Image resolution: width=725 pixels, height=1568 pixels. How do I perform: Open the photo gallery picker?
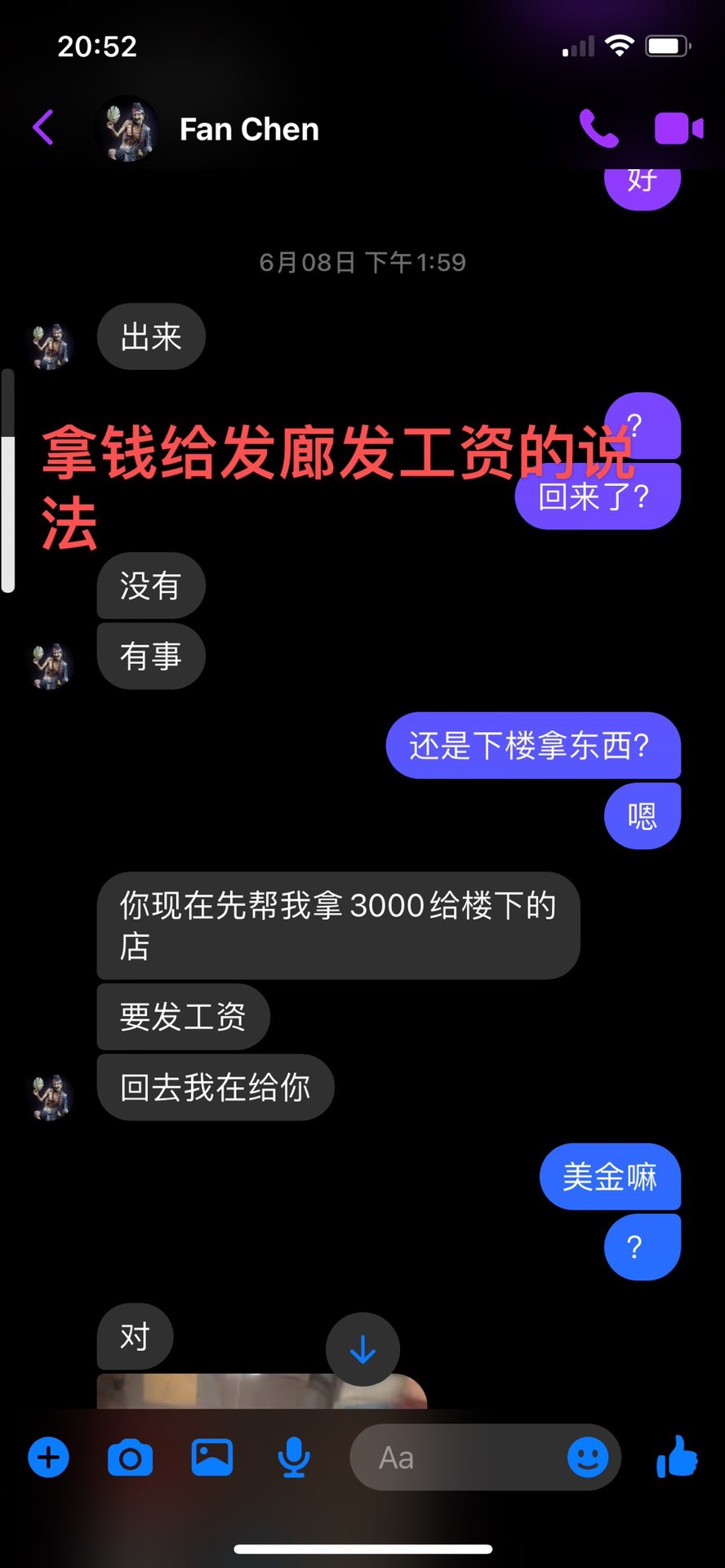pos(212,1458)
